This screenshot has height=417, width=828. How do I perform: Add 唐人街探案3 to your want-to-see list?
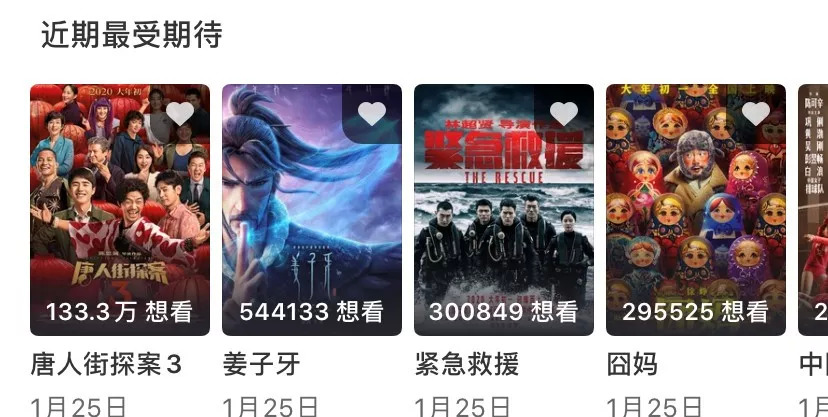[x=180, y=113]
